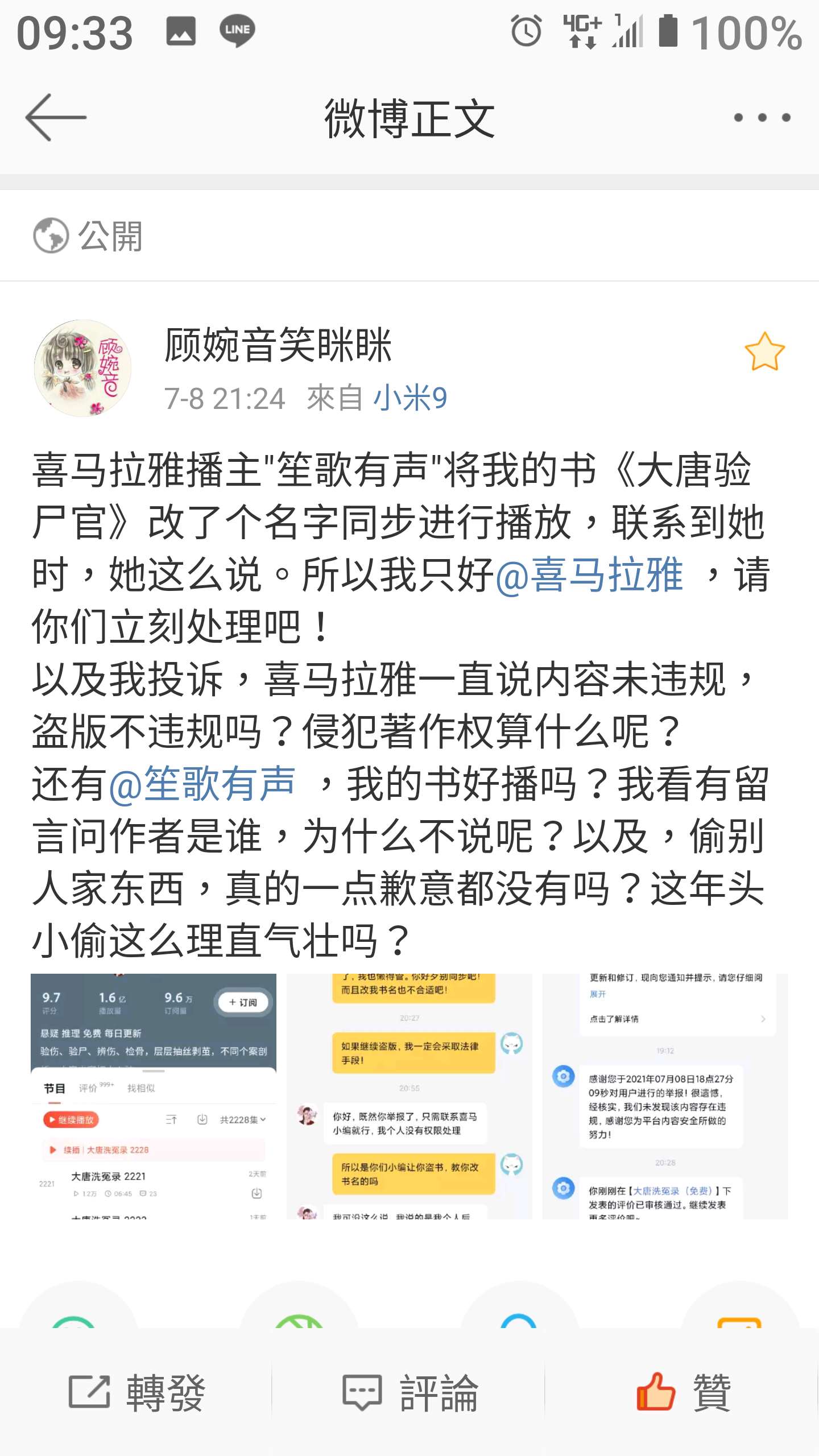Image resolution: width=819 pixels, height=1456 pixels.
Task: View the third attached report screenshot
Action: (x=664, y=1096)
